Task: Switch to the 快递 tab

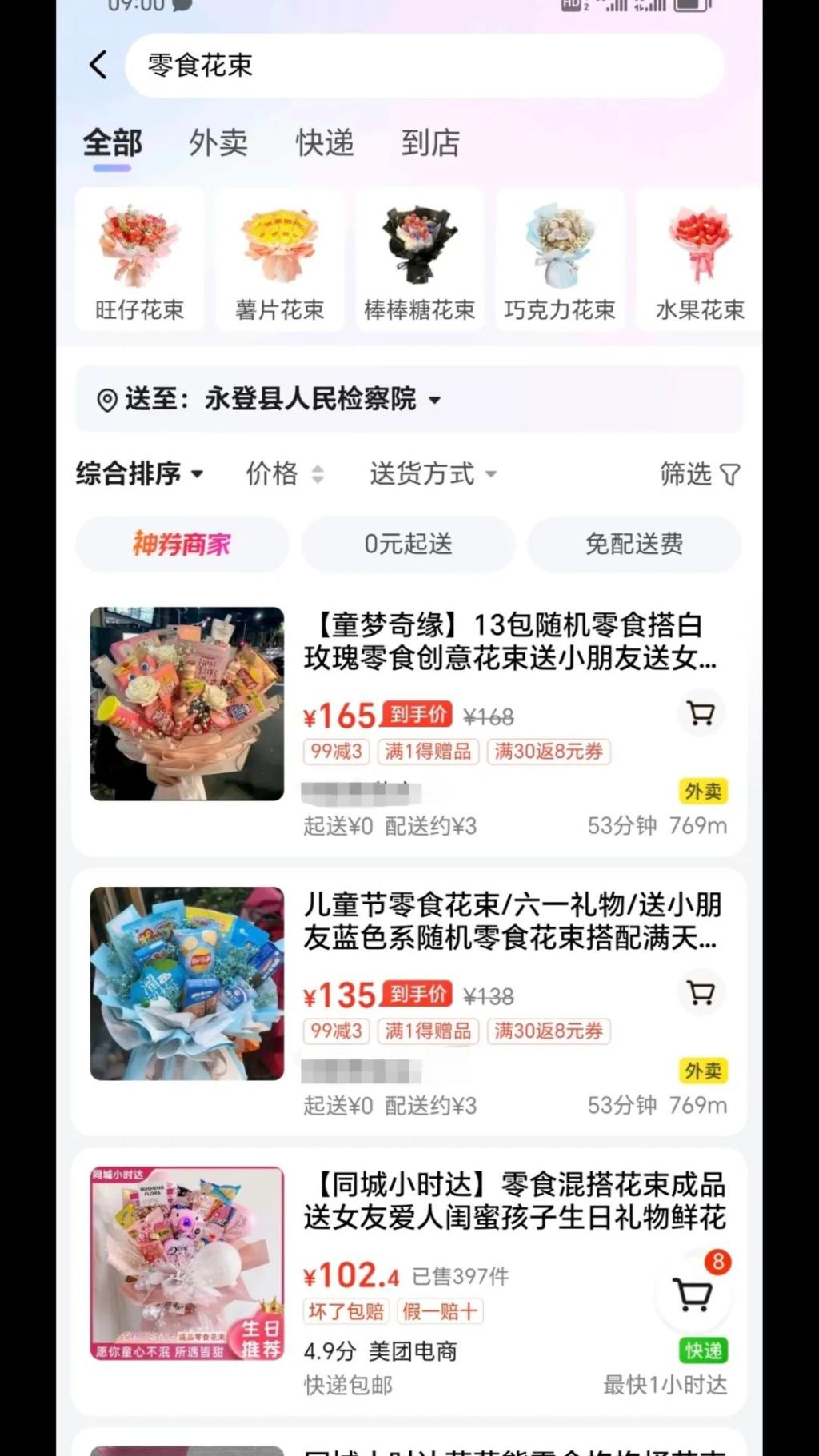Action: [324, 143]
